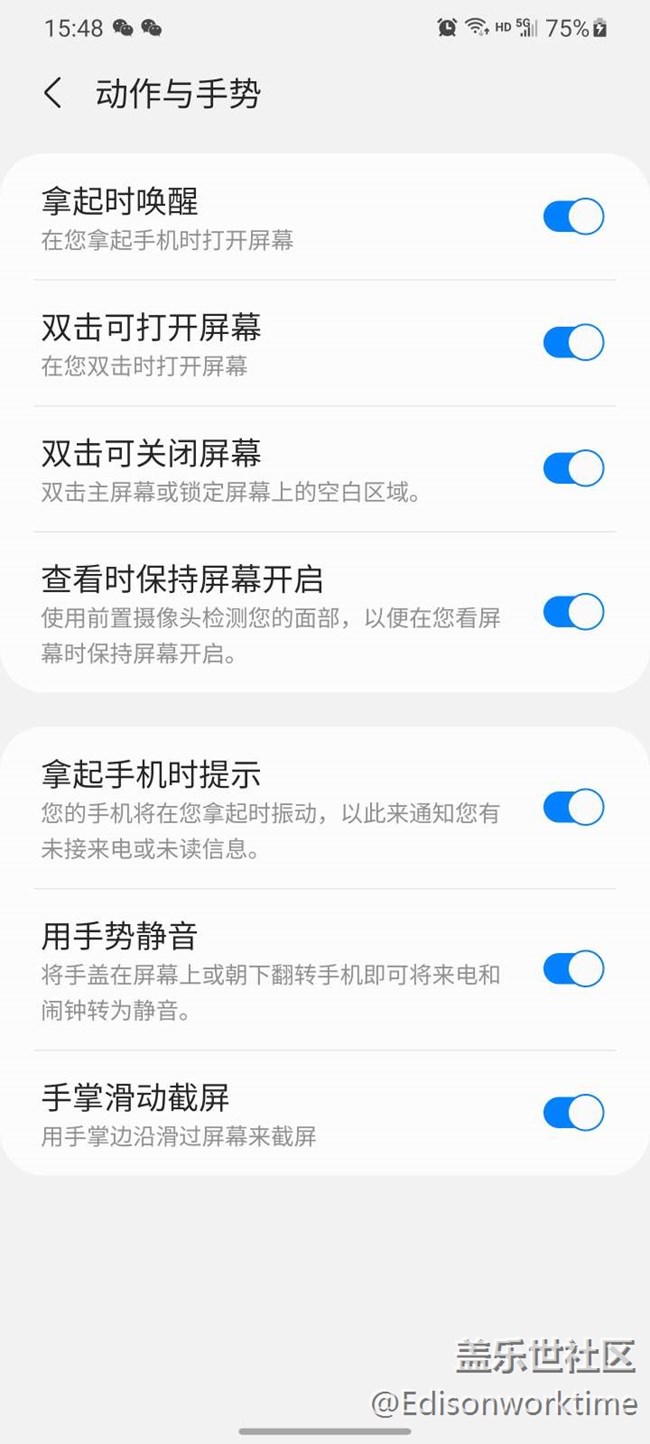This screenshot has height=1444, width=650.
Task: Toggle off 双击可关闭屏幕 switch
Action: (x=573, y=468)
